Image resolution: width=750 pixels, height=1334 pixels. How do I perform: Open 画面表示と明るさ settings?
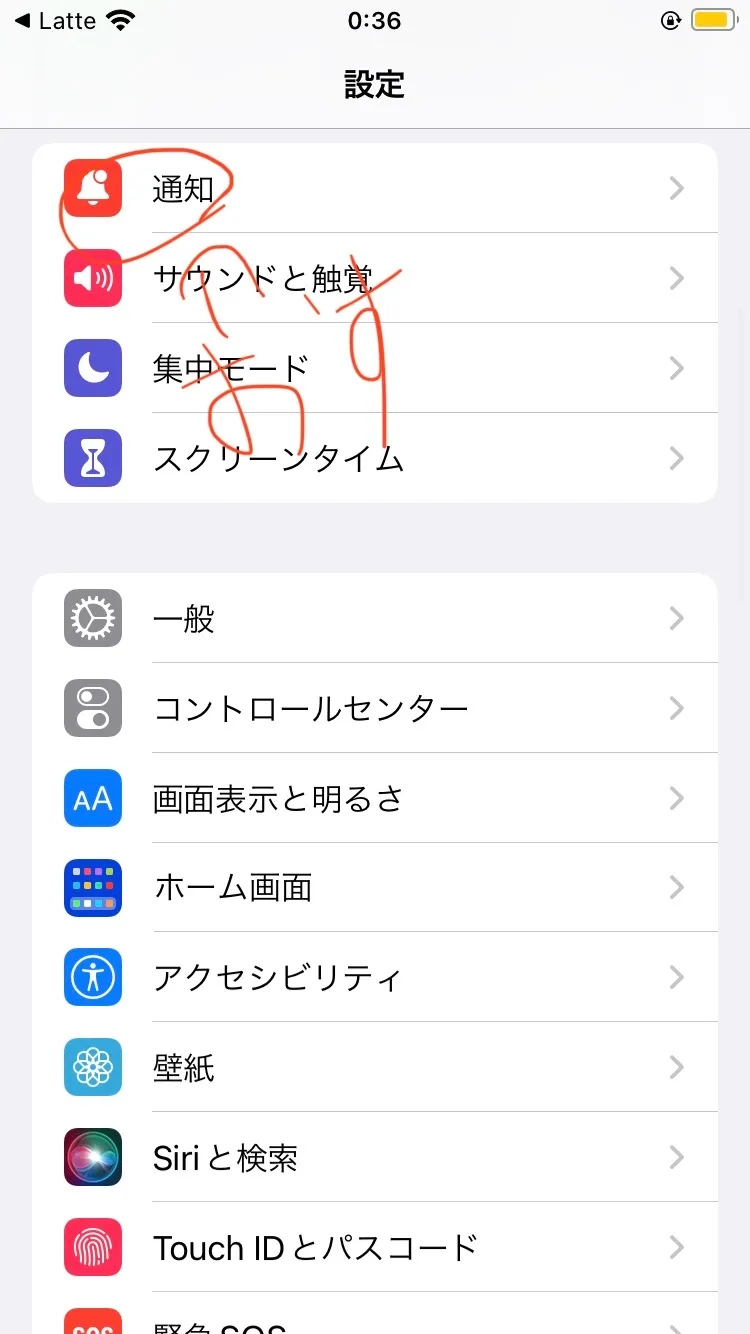374,798
